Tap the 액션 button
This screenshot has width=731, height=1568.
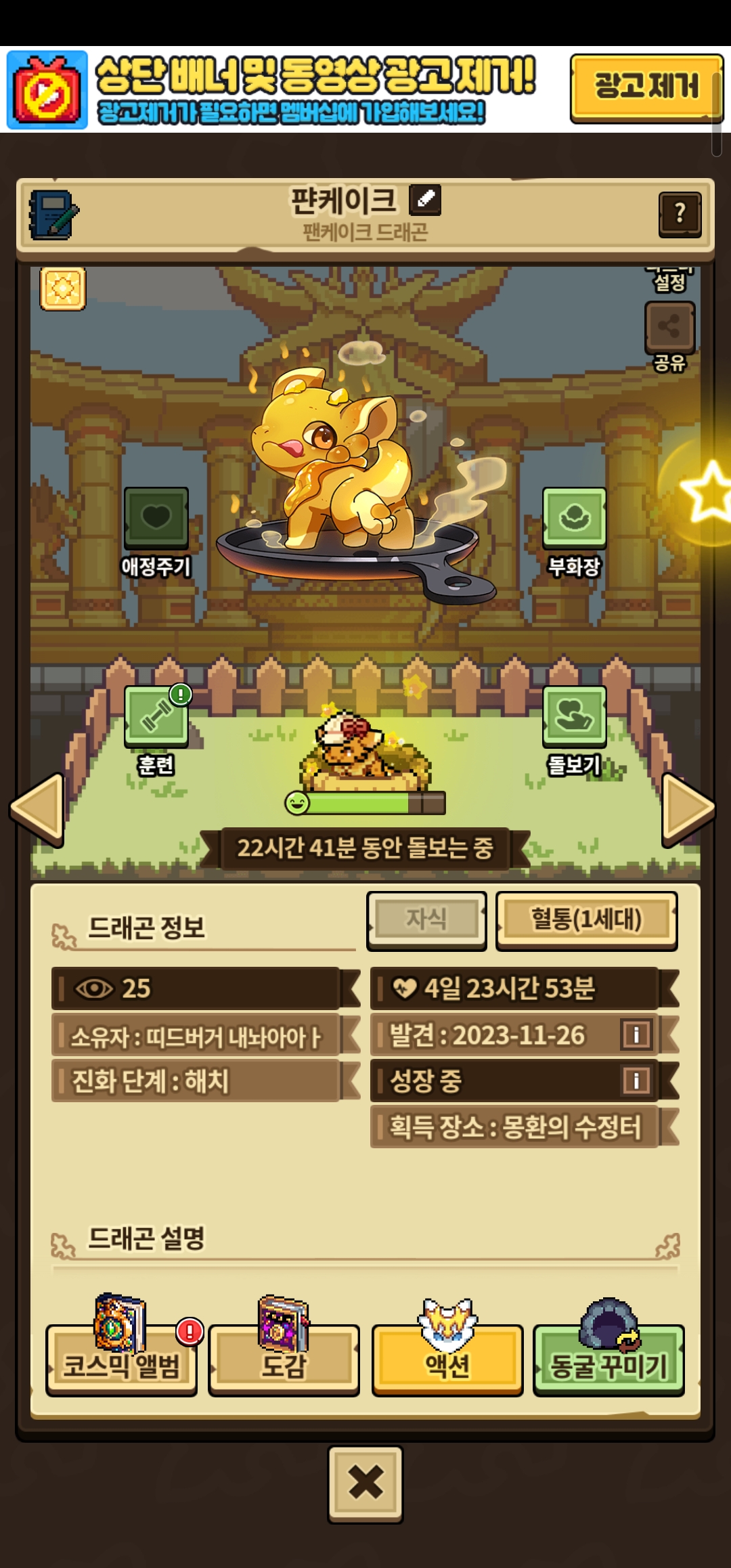tap(447, 1360)
